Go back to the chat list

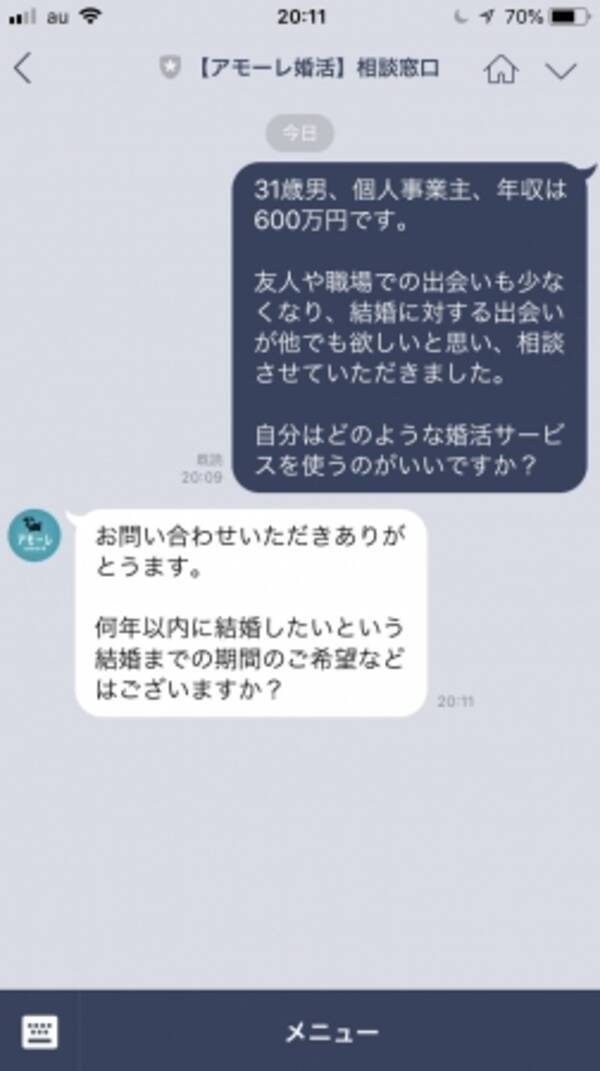point(23,69)
